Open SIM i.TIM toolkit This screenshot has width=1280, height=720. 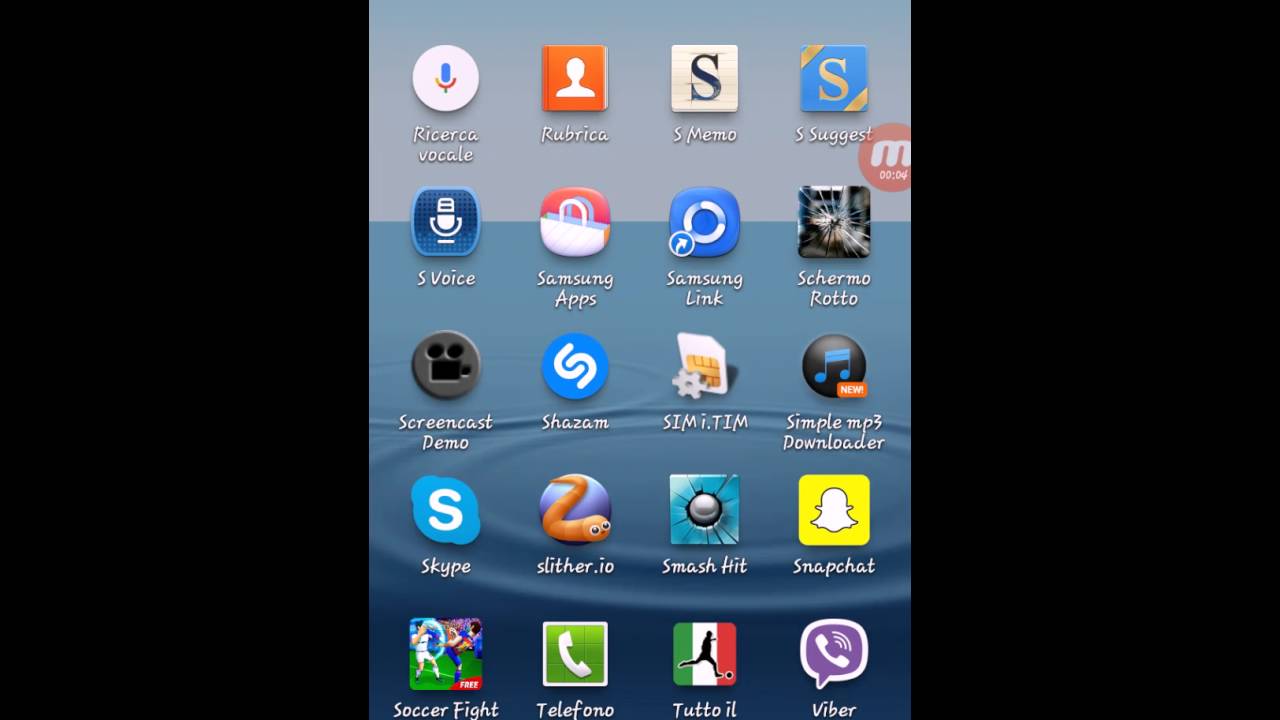click(704, 366)
